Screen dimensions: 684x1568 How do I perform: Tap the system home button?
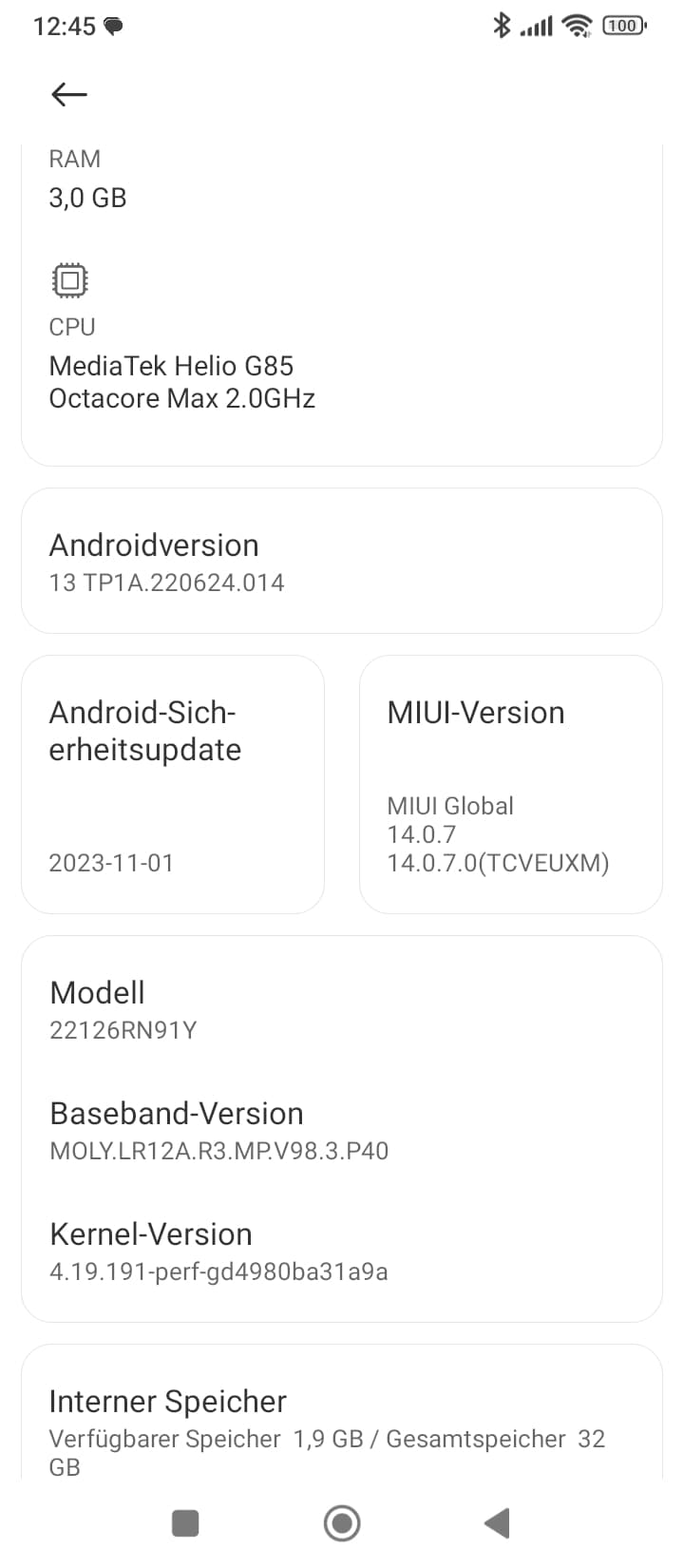point(342,1523)
